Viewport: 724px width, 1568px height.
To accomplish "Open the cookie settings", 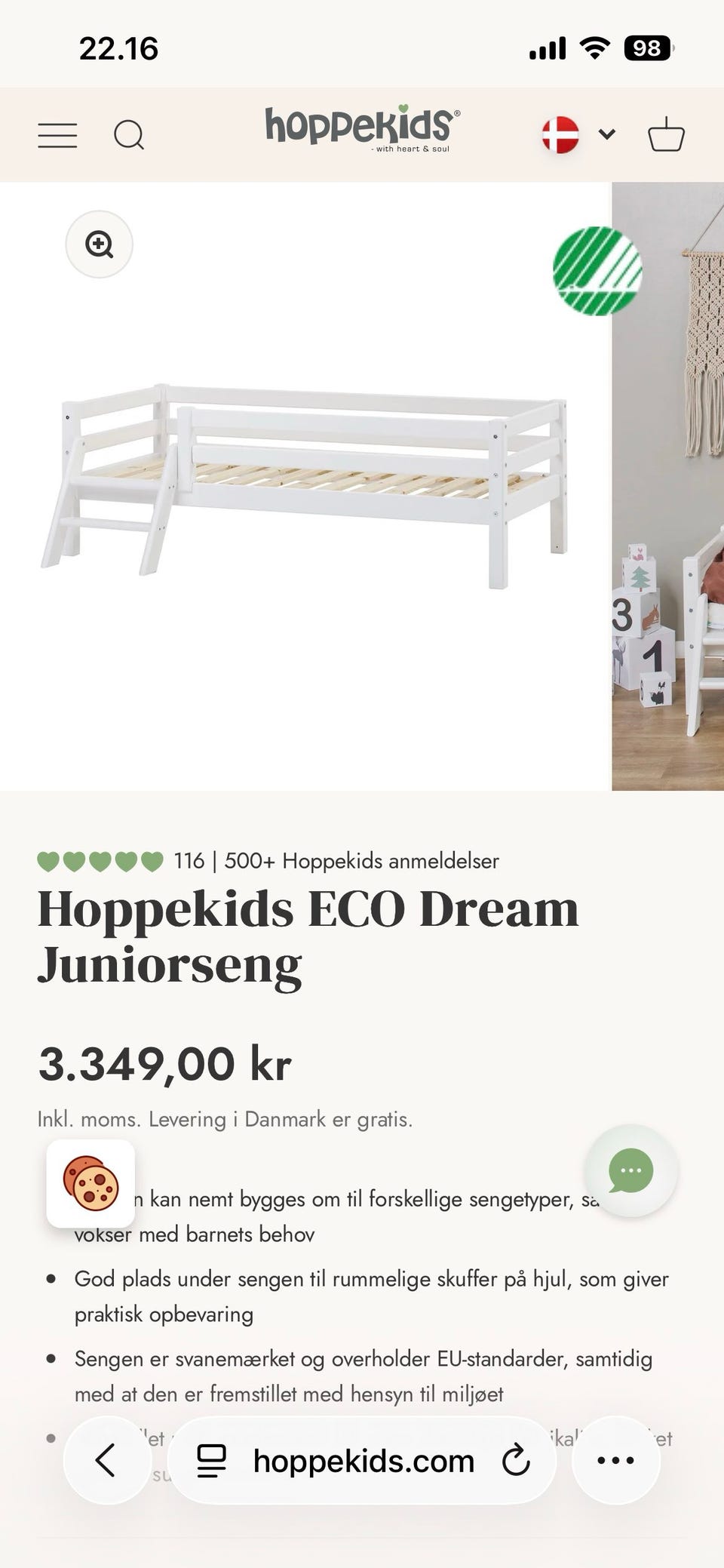I will [x=91, y=1183].
